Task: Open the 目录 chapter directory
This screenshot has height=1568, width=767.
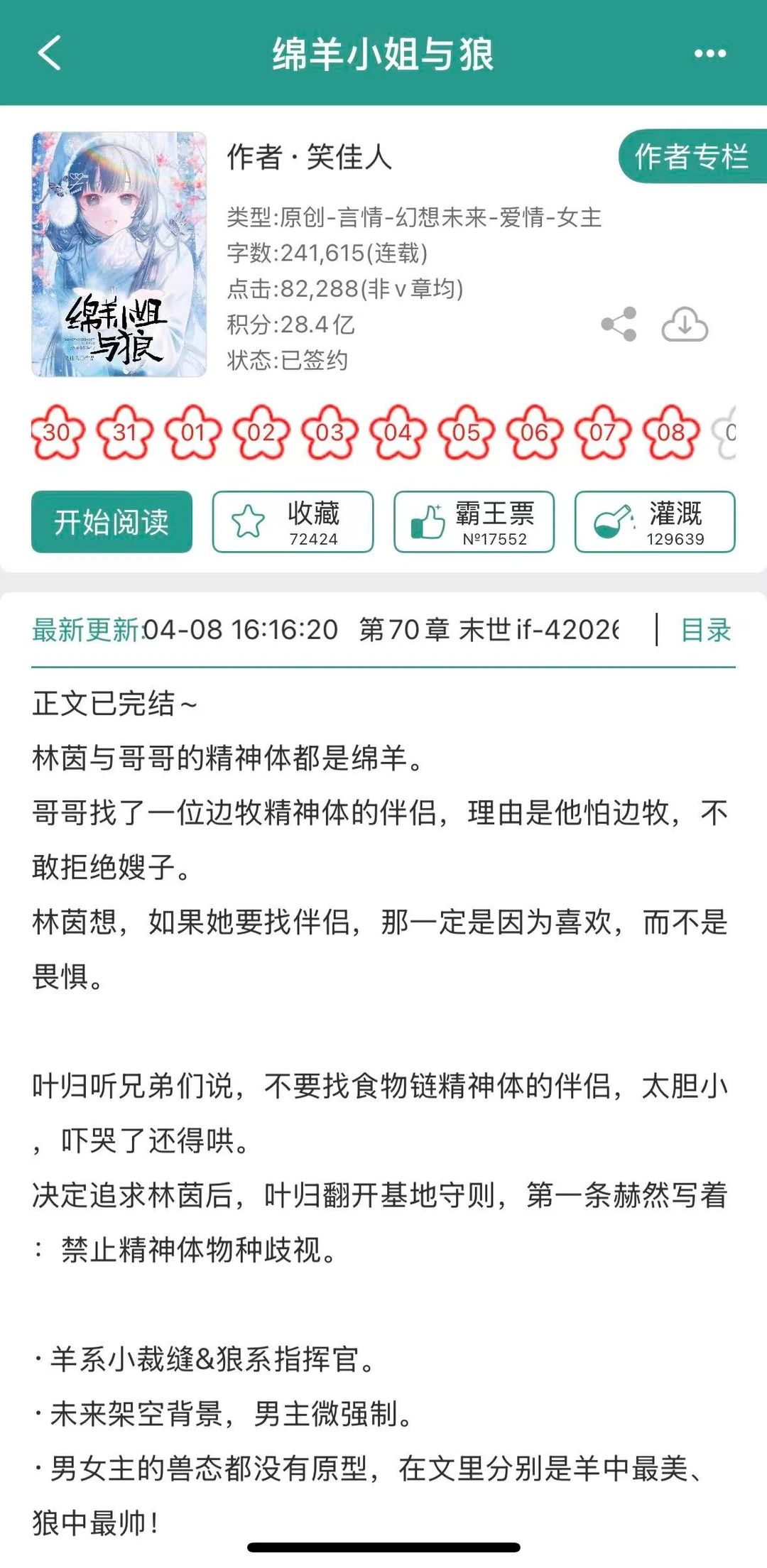Action: coord(707,631)
